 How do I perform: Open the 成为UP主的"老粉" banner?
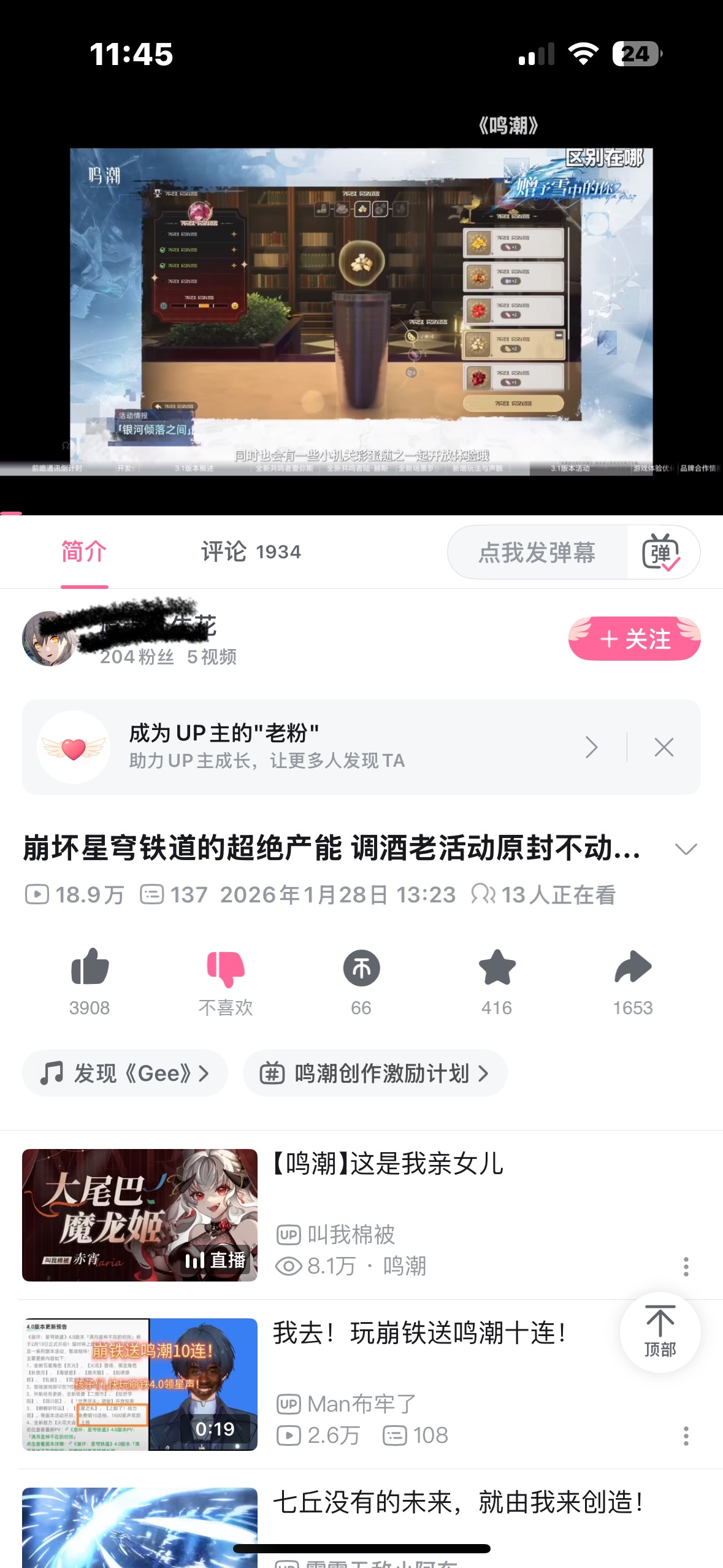point(307,747)
